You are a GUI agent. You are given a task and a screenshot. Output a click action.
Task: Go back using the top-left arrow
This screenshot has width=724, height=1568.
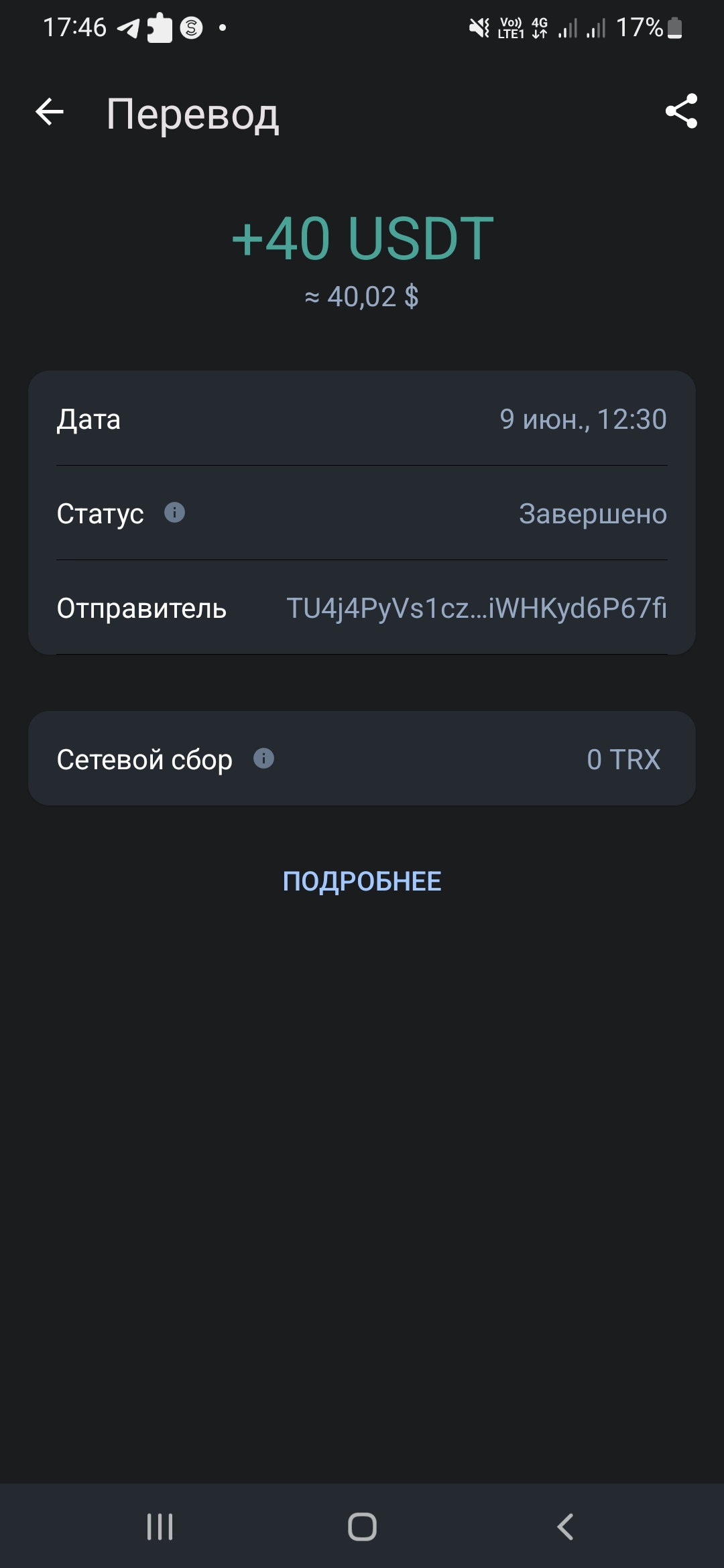tap(50, 112)
